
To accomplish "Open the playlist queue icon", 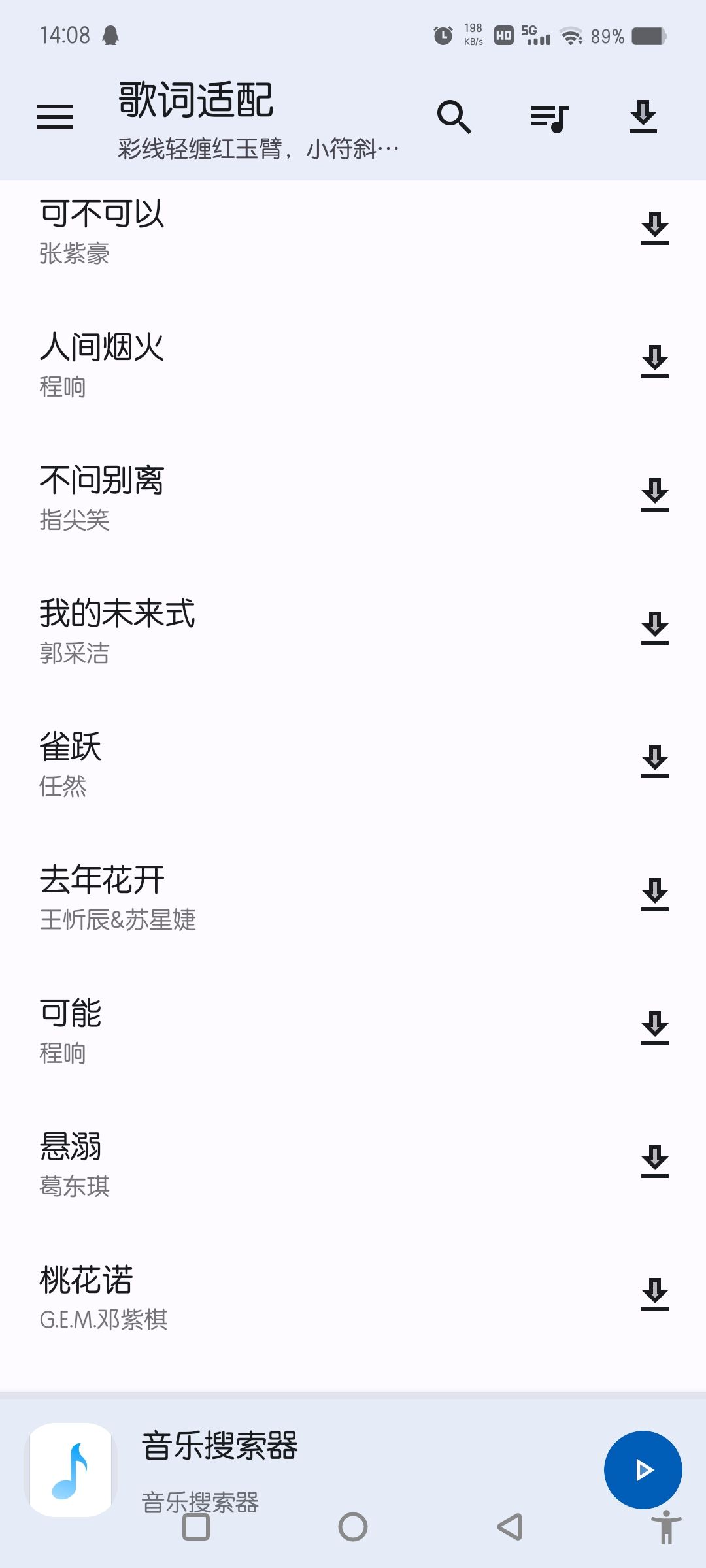I will tap(549, 118).
